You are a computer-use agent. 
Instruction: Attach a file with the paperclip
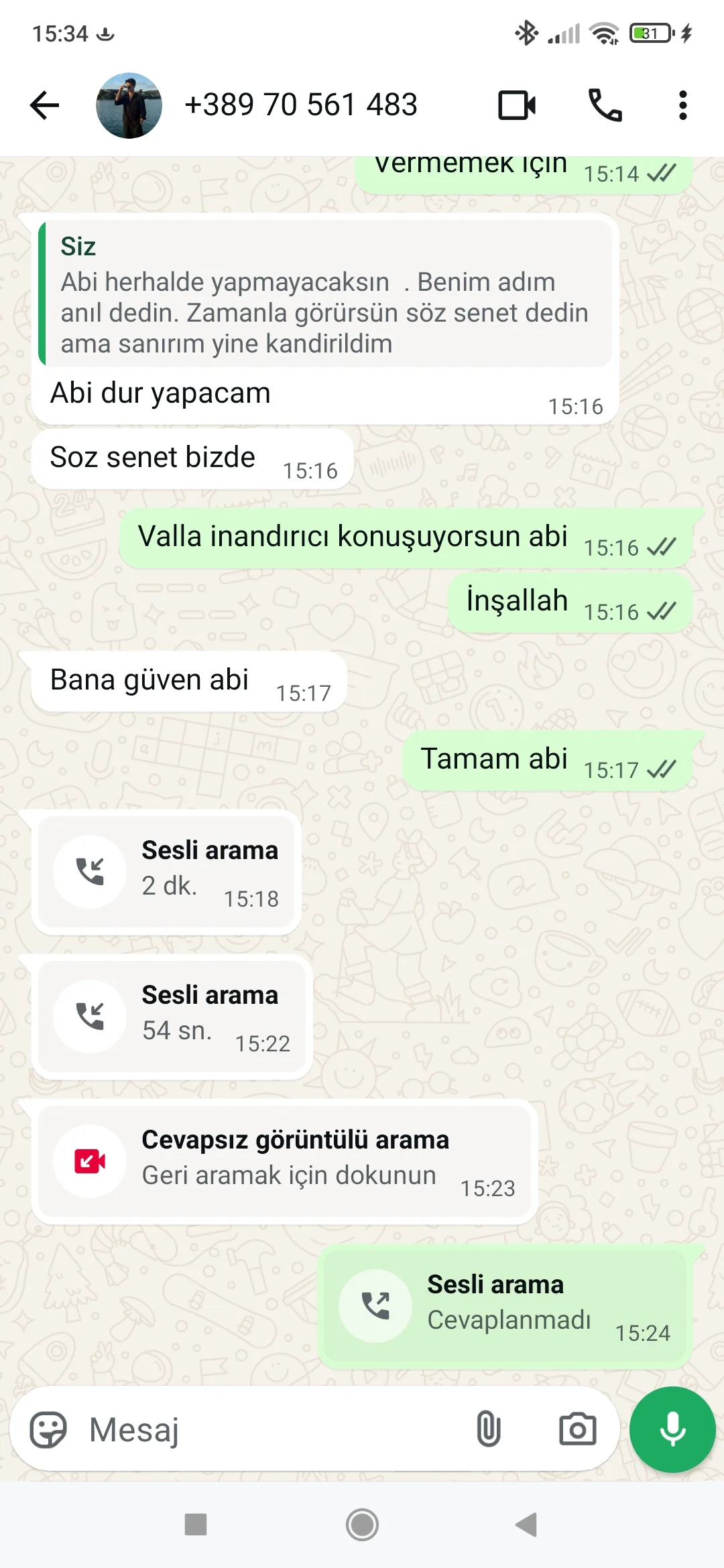(488, 1430)
